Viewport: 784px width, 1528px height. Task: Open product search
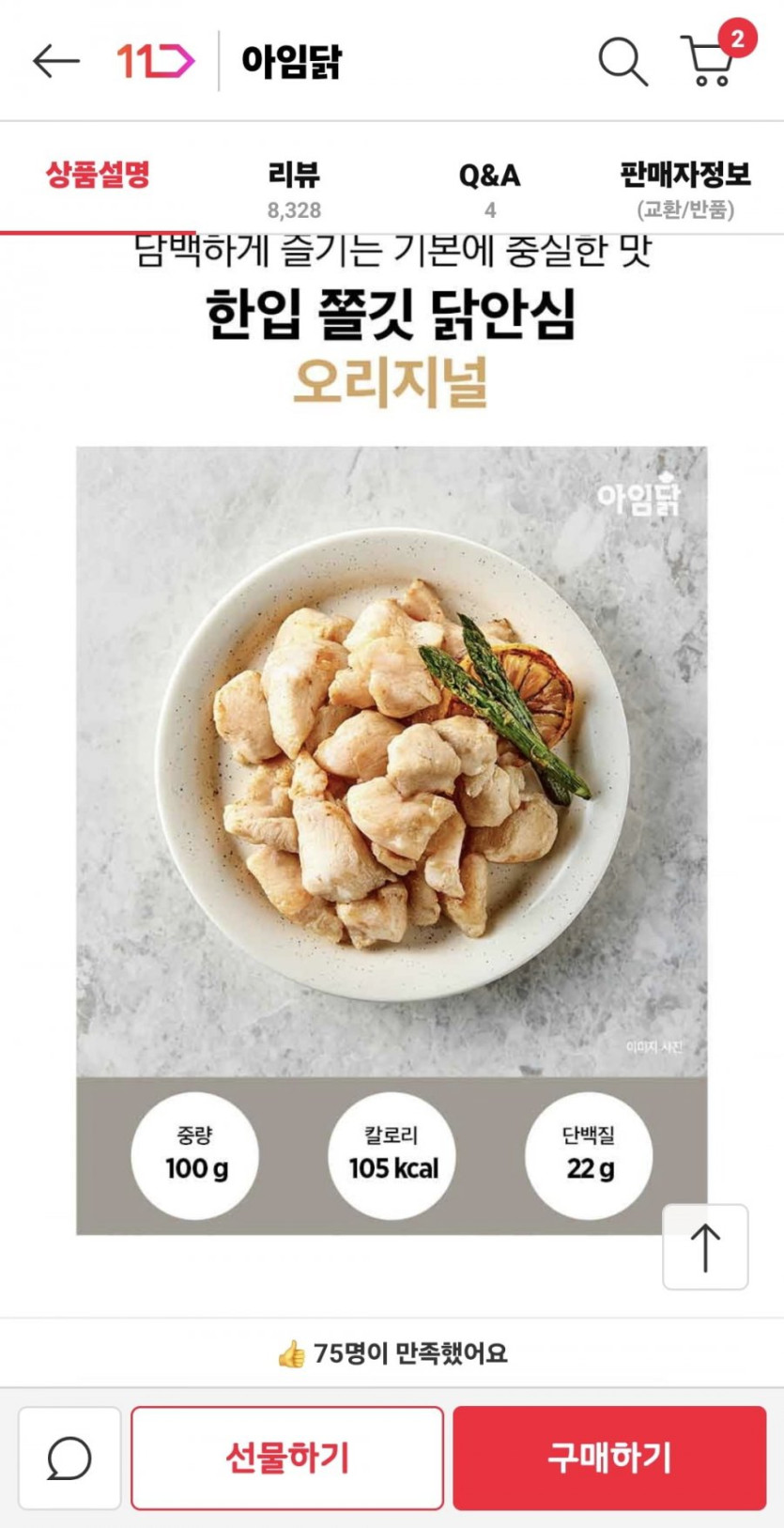pyautogui.click(x=623, y=62)
